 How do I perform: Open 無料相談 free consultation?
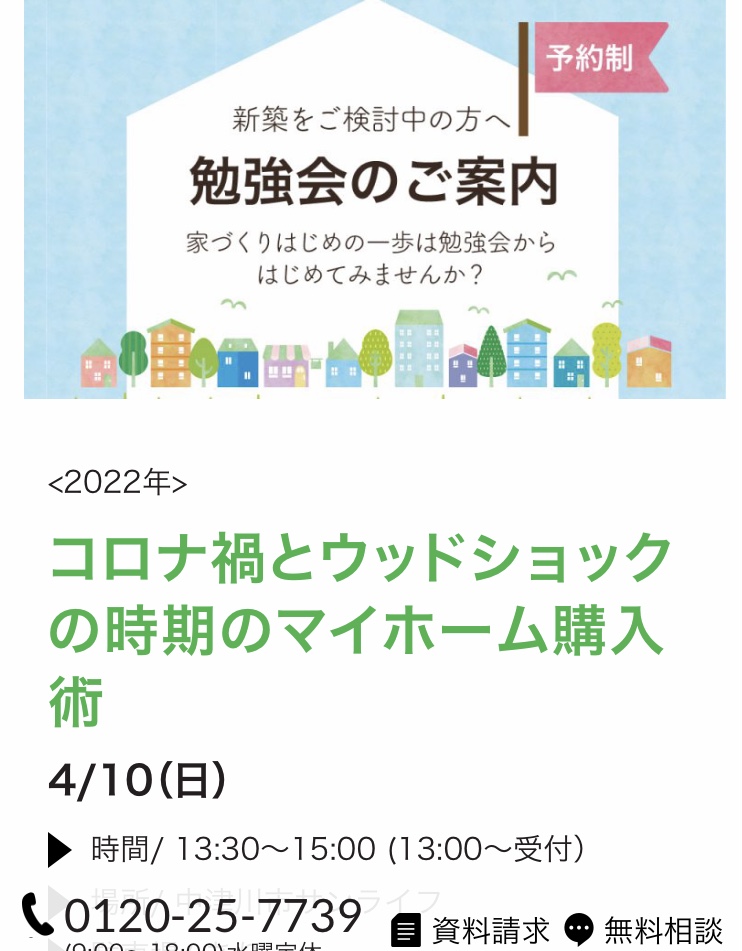pyautogui.click(x=644, y=930)
